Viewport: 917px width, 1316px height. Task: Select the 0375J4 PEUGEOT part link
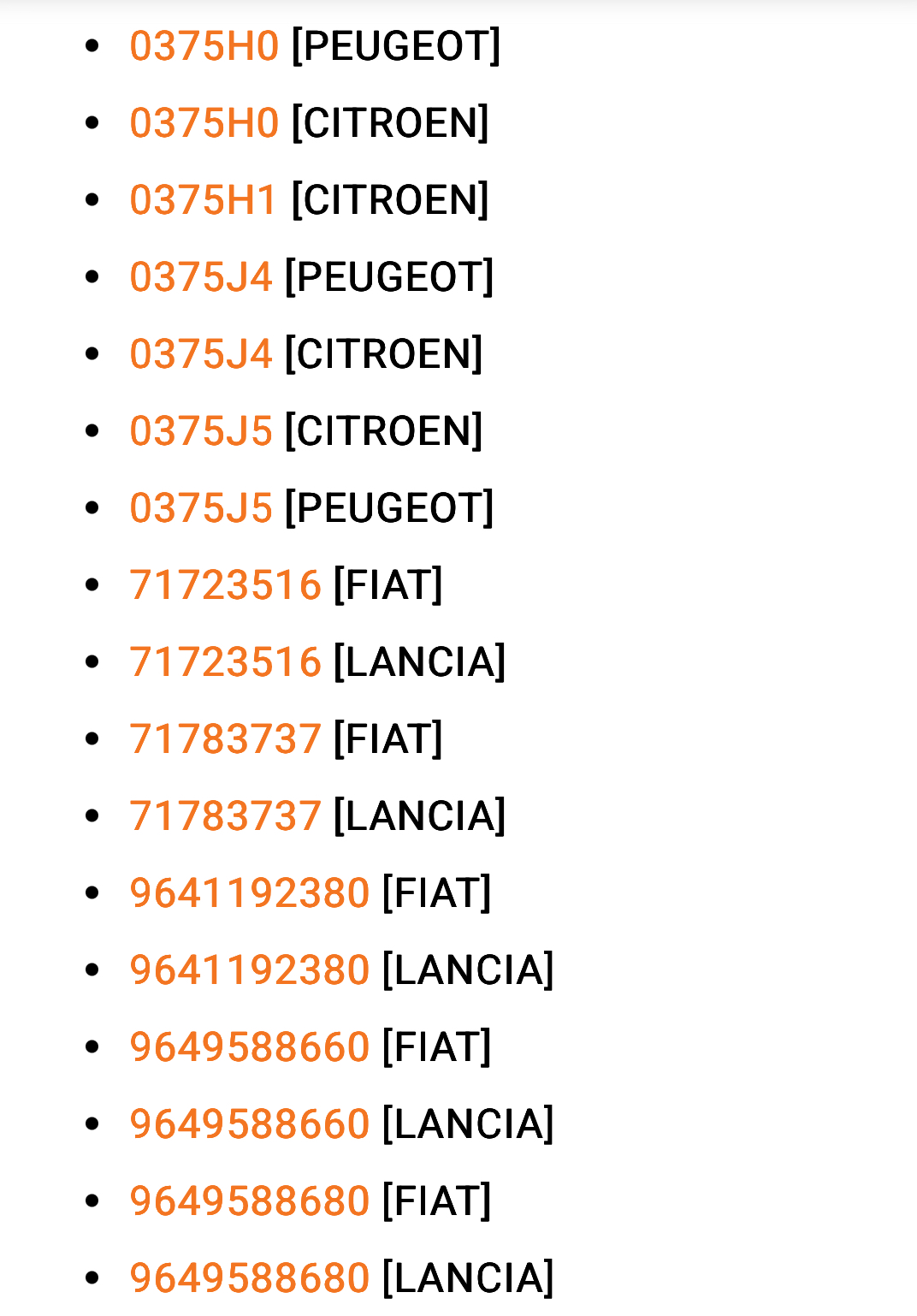click(200, 277)
